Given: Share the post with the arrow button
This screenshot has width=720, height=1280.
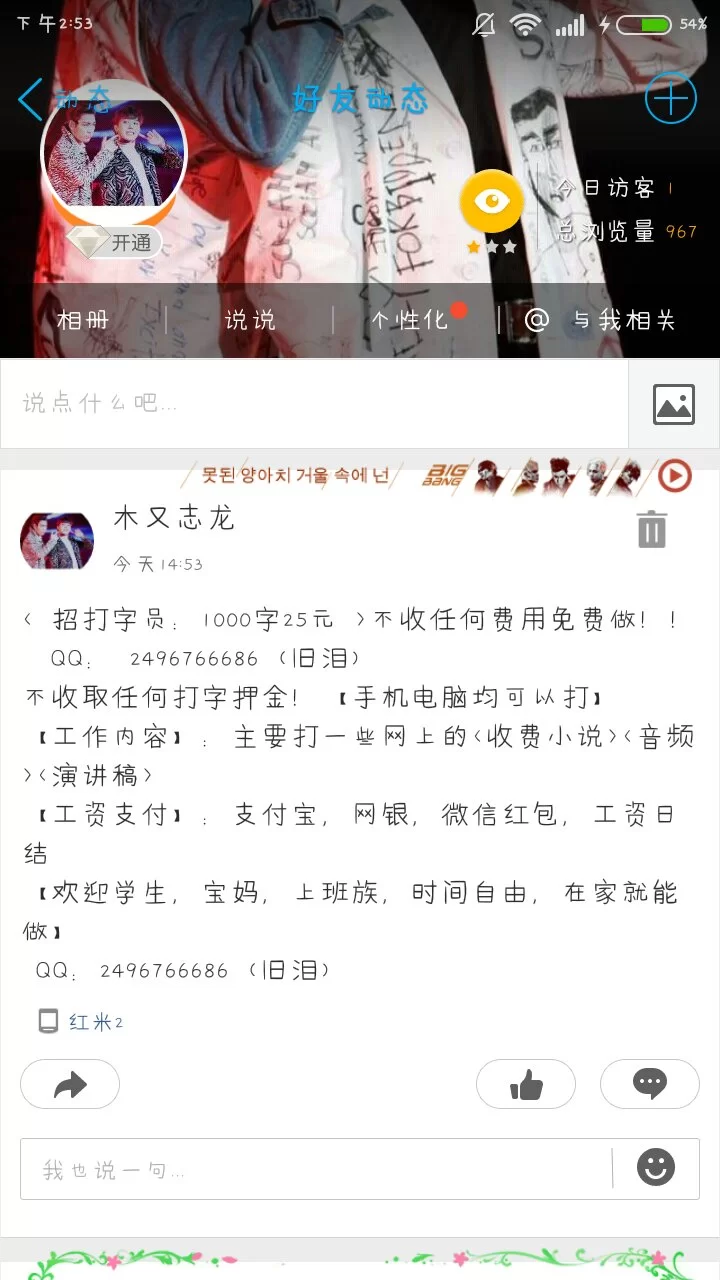Looking at the screenshot, I should click(x=70, y=1084).
